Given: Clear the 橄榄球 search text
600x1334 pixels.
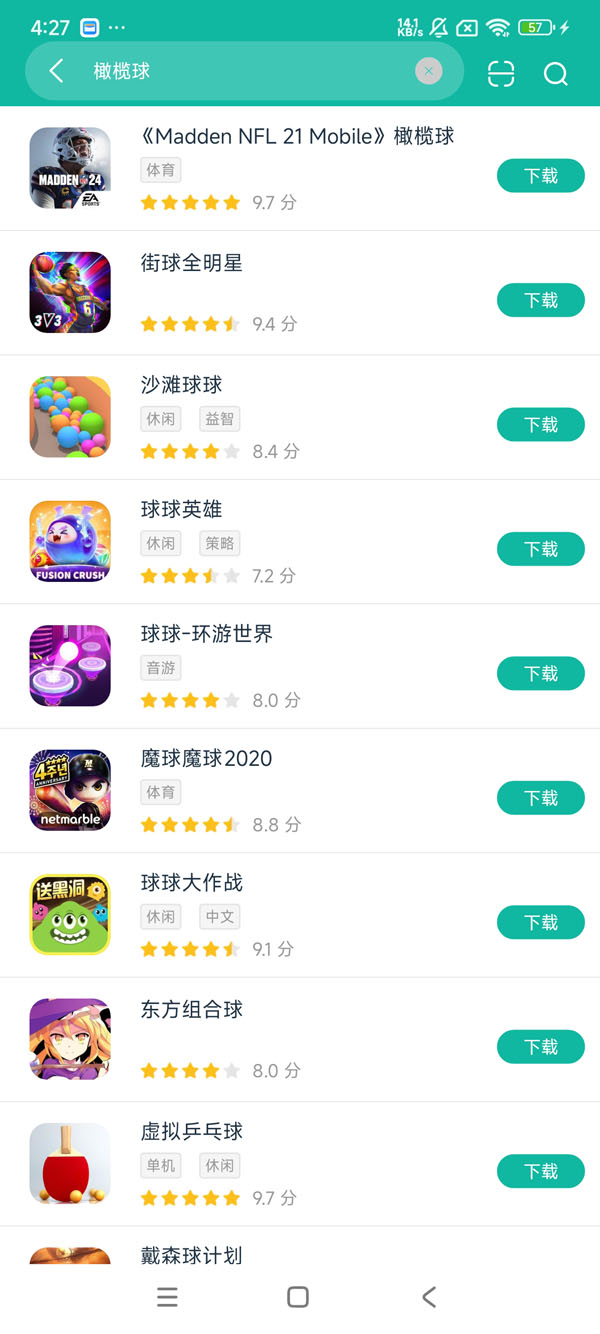Looking at the screenshot, I should click(x=428, y=71).
